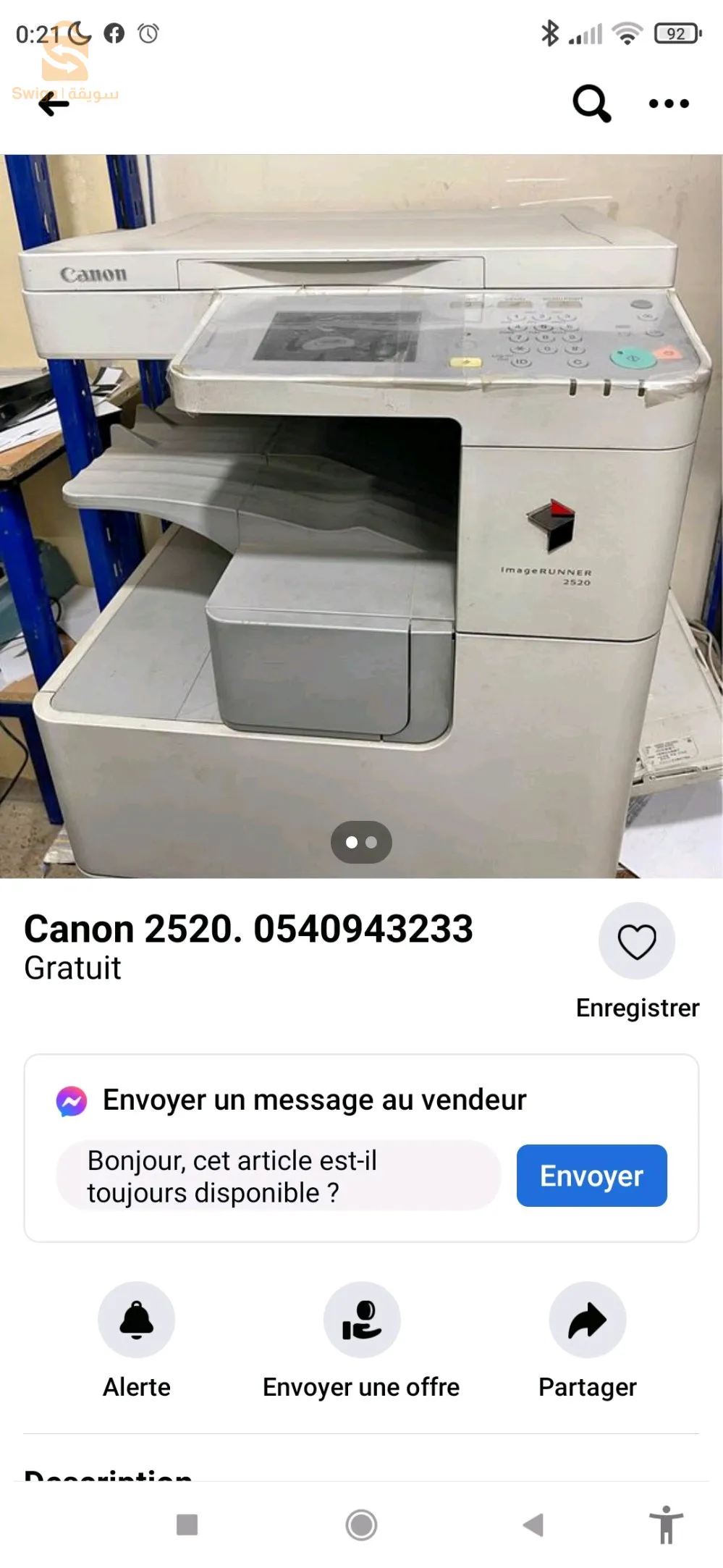Tap the system home button
723x1568 pixels.
coord(361,1525)
